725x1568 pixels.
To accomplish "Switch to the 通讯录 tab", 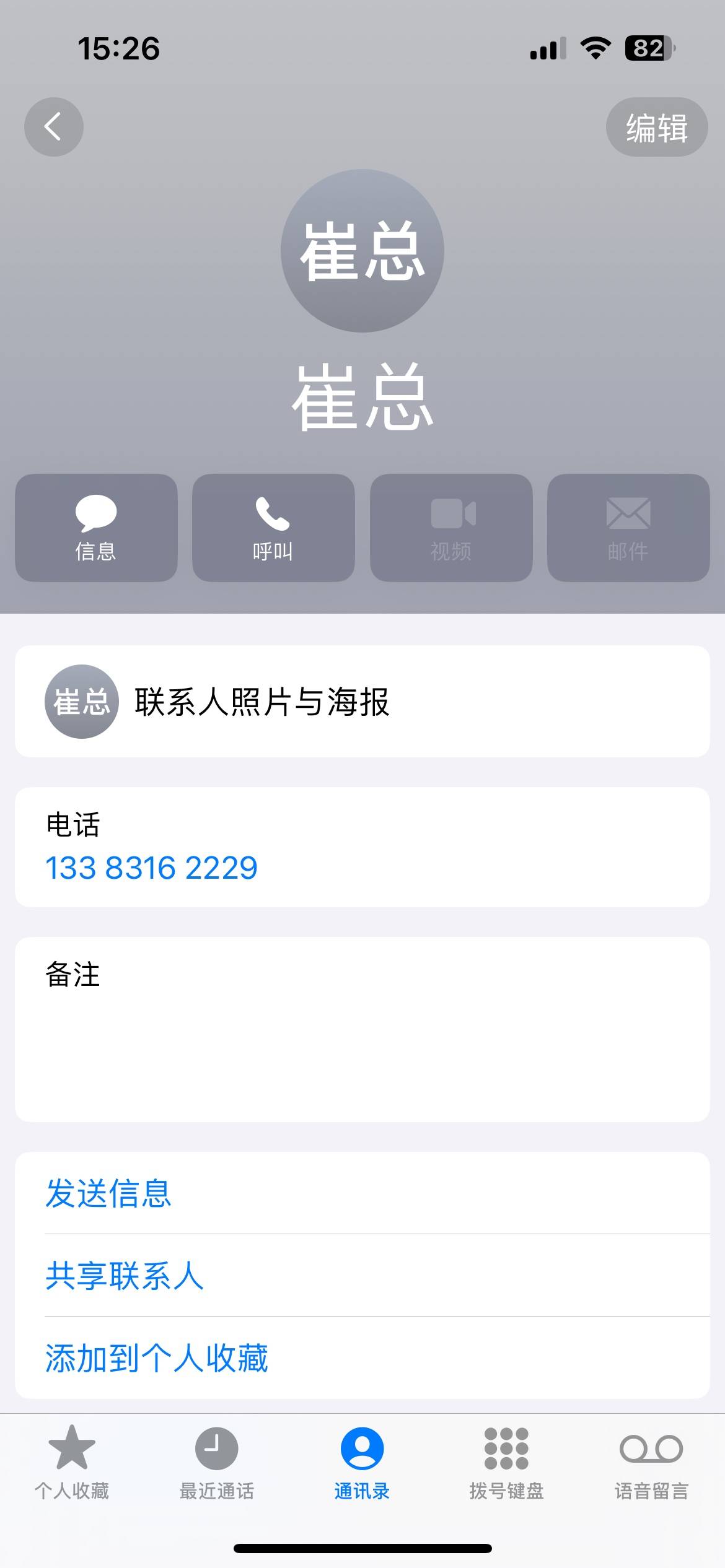I will coord(362,1463).
